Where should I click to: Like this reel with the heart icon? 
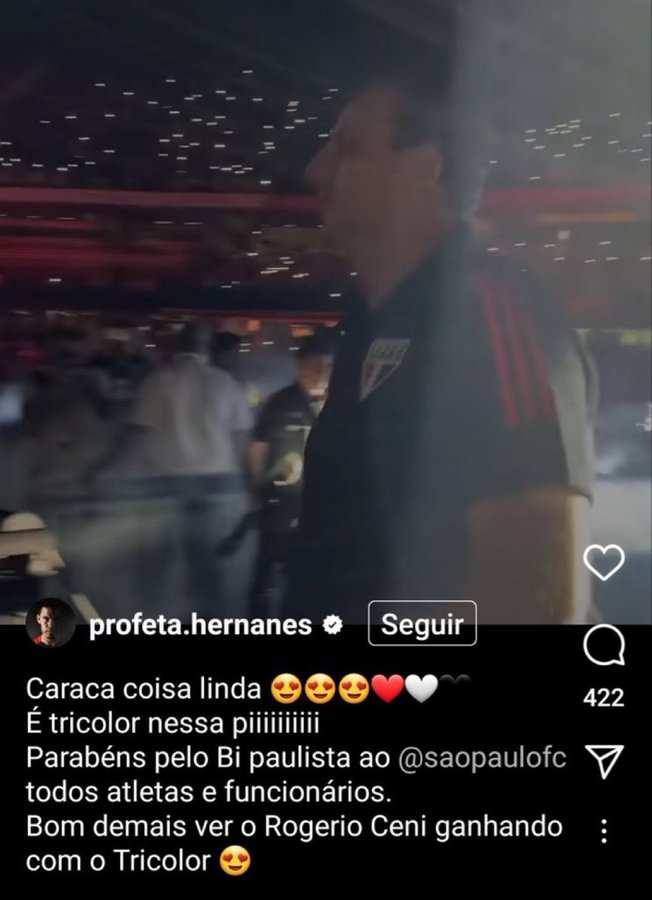pos(603,563)
